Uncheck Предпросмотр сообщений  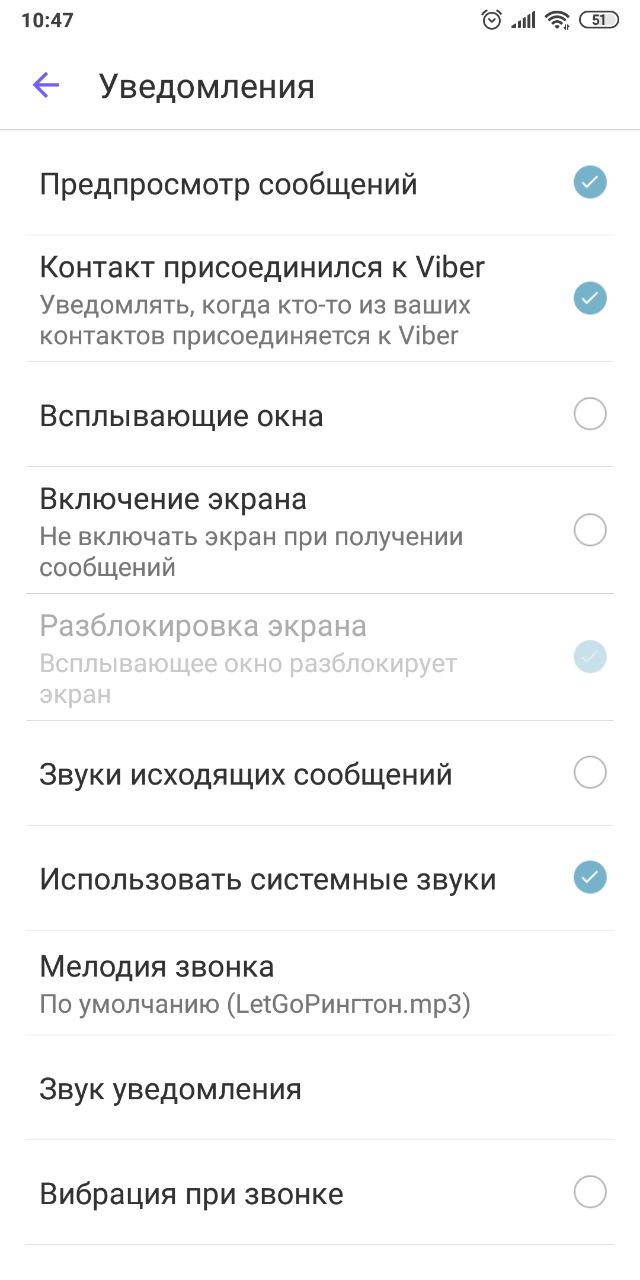point(590,182)
